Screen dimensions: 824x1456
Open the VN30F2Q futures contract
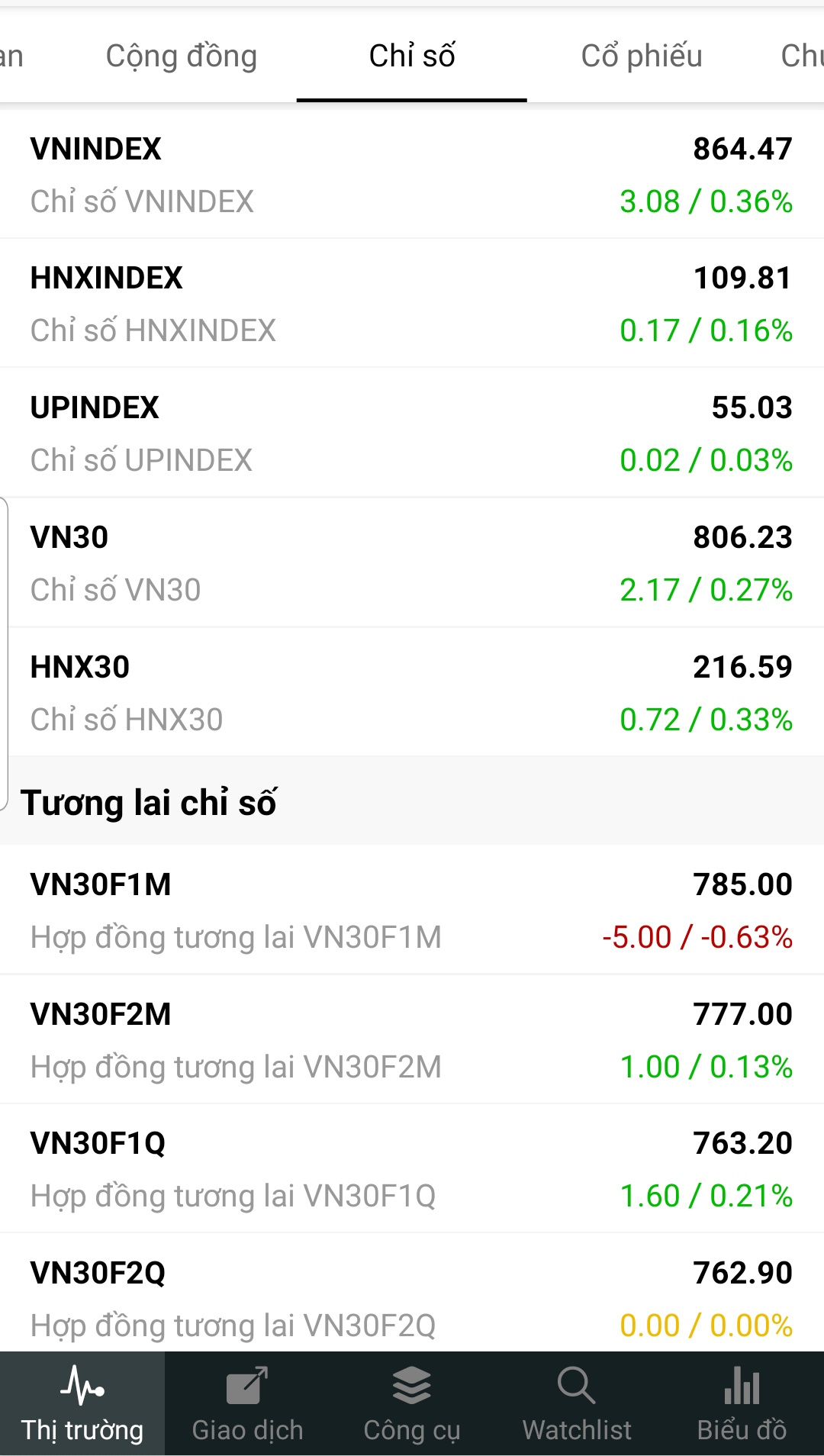click(x=412, y=1299)
